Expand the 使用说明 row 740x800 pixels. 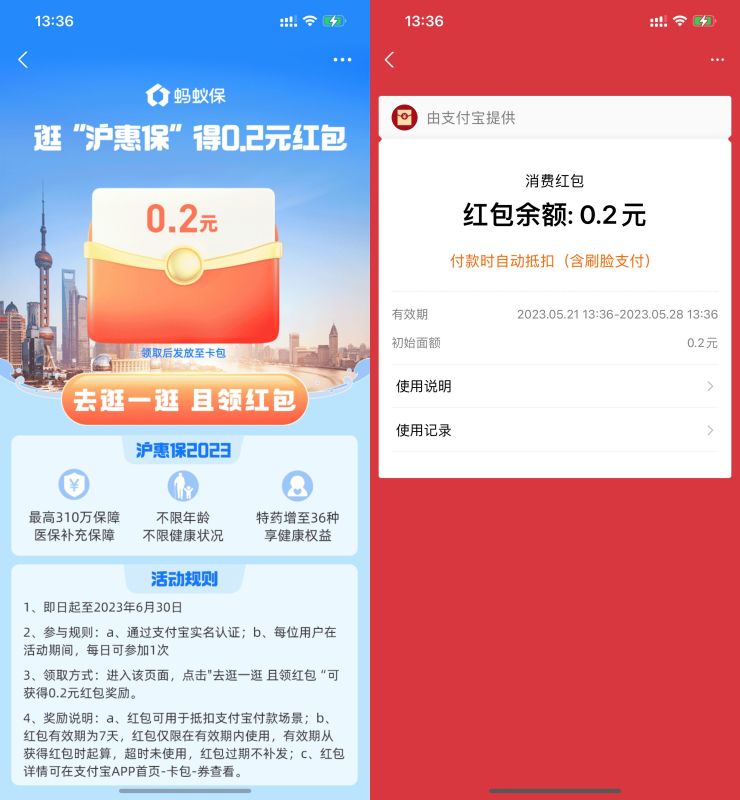555,386
